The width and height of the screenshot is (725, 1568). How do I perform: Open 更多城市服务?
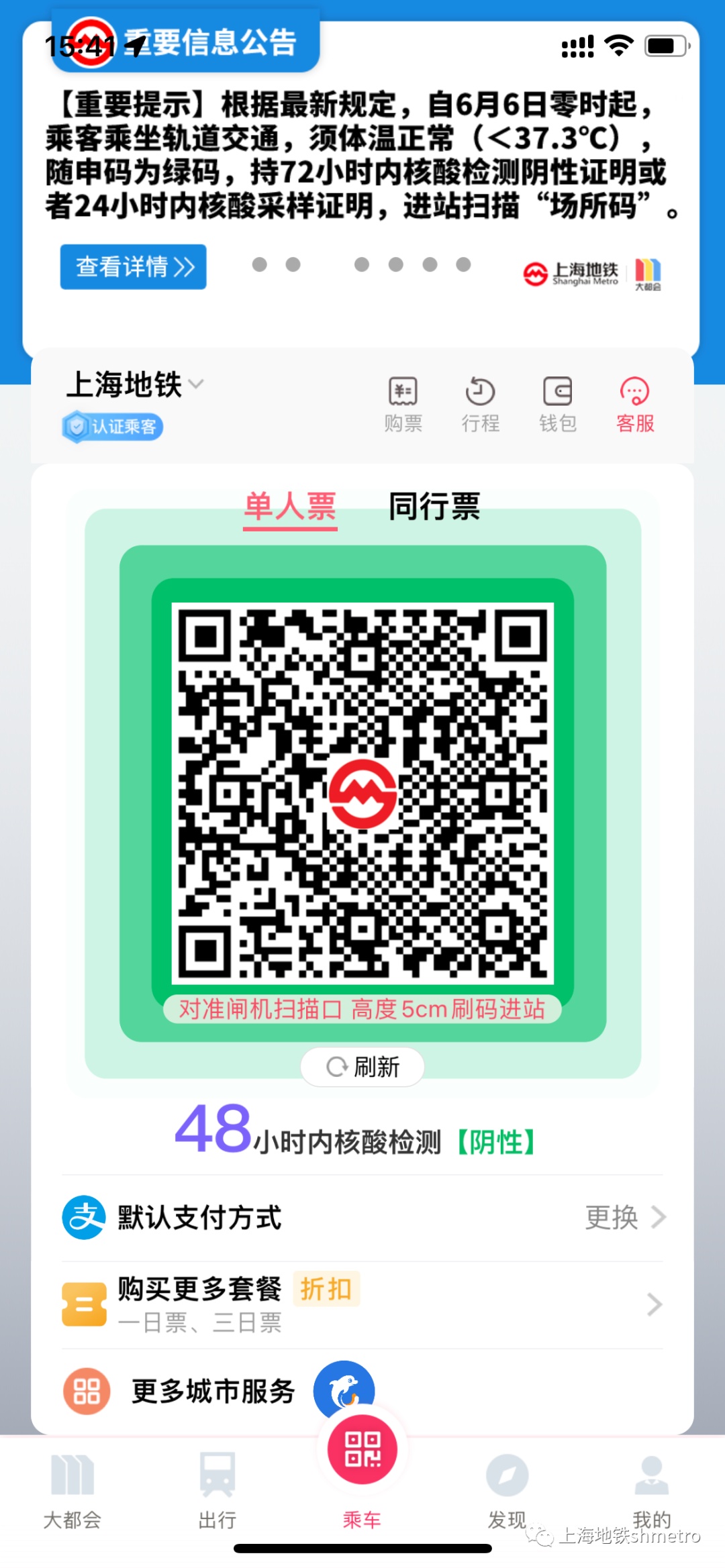213,1391
